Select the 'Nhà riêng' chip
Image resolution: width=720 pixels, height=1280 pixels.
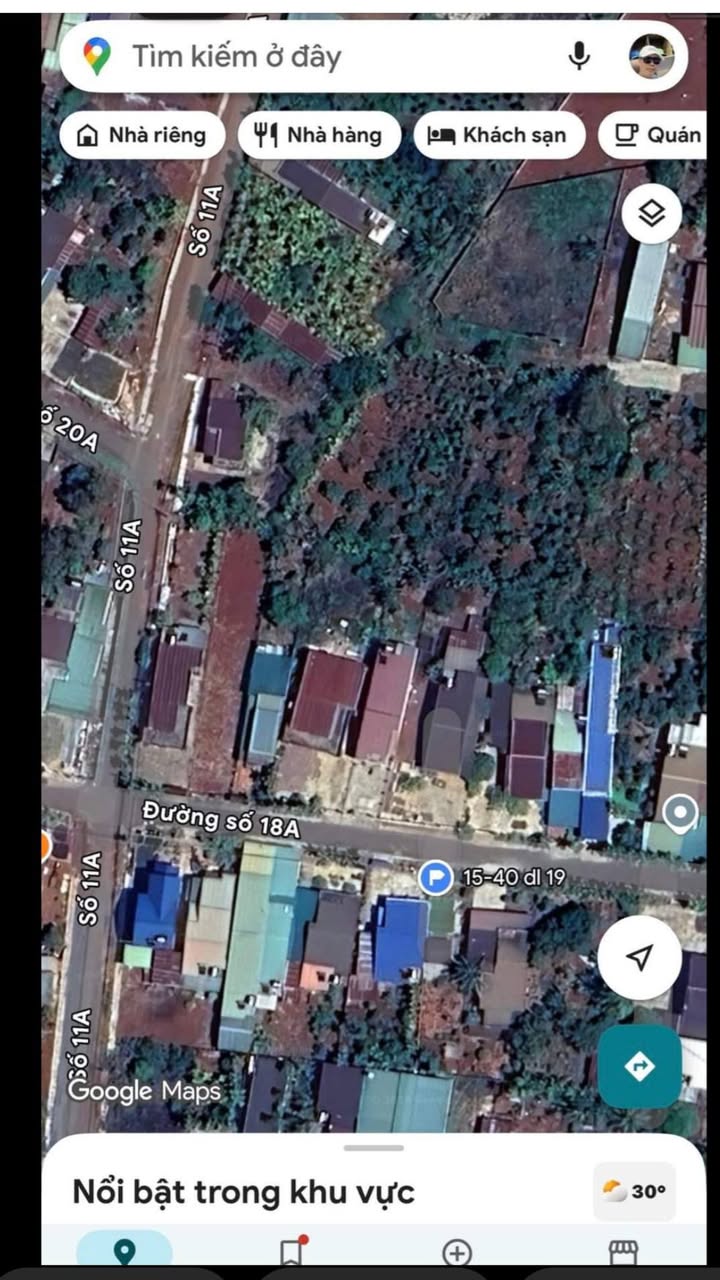142,135
